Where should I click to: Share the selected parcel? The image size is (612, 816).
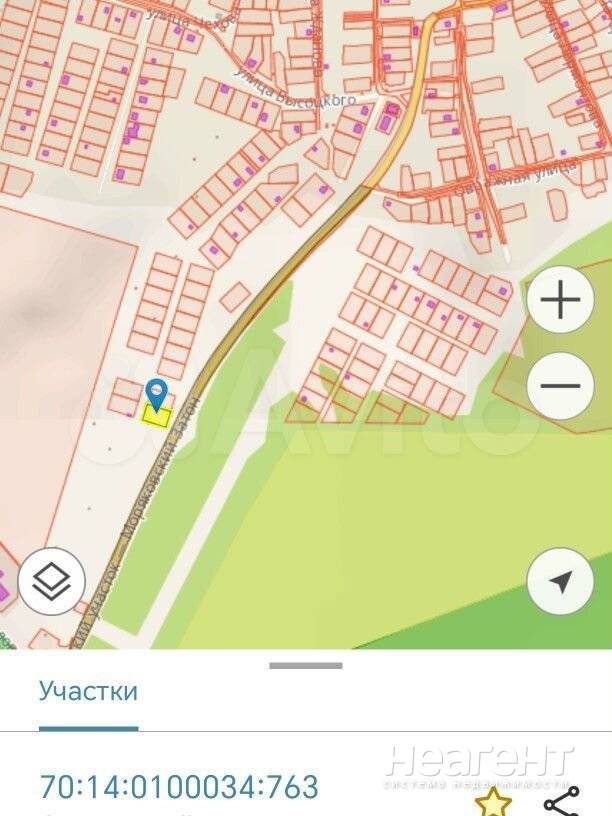coord(562,801)
